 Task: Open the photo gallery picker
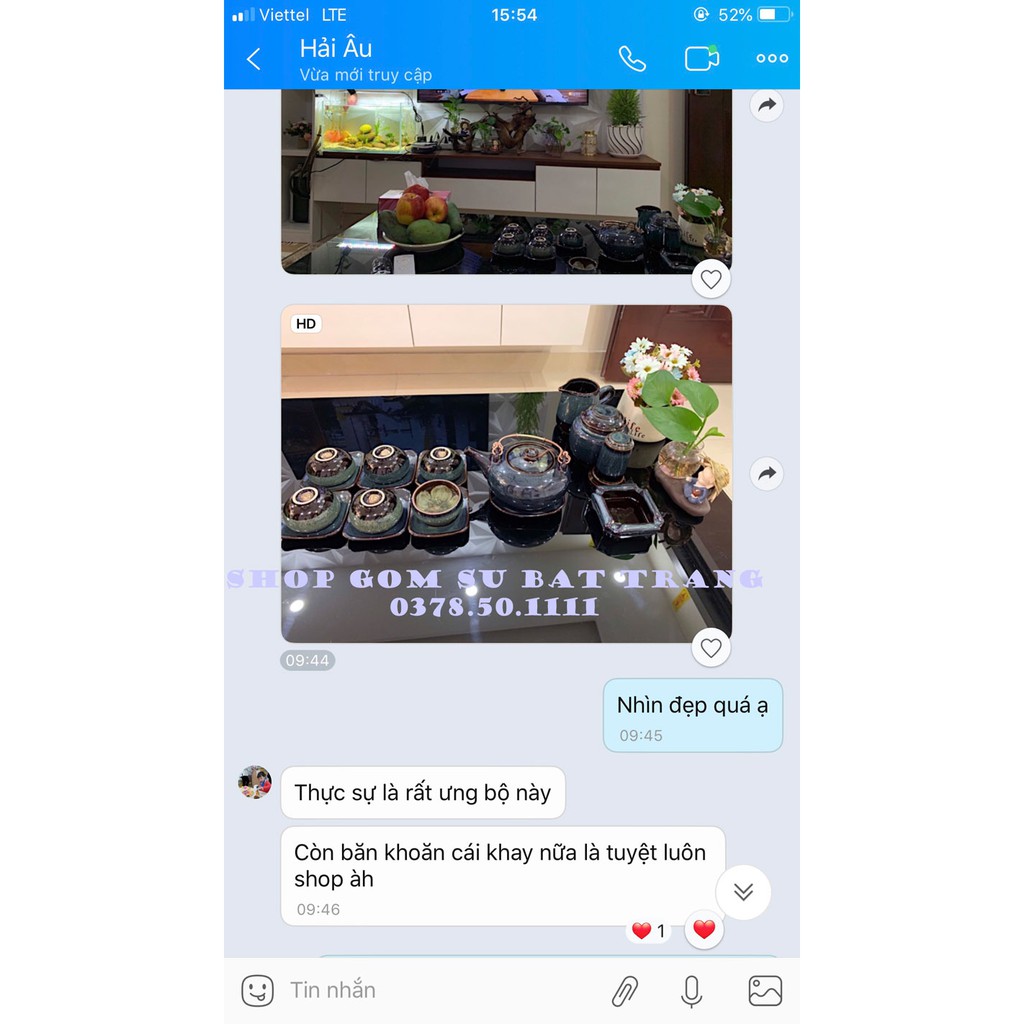click(765, 991)
